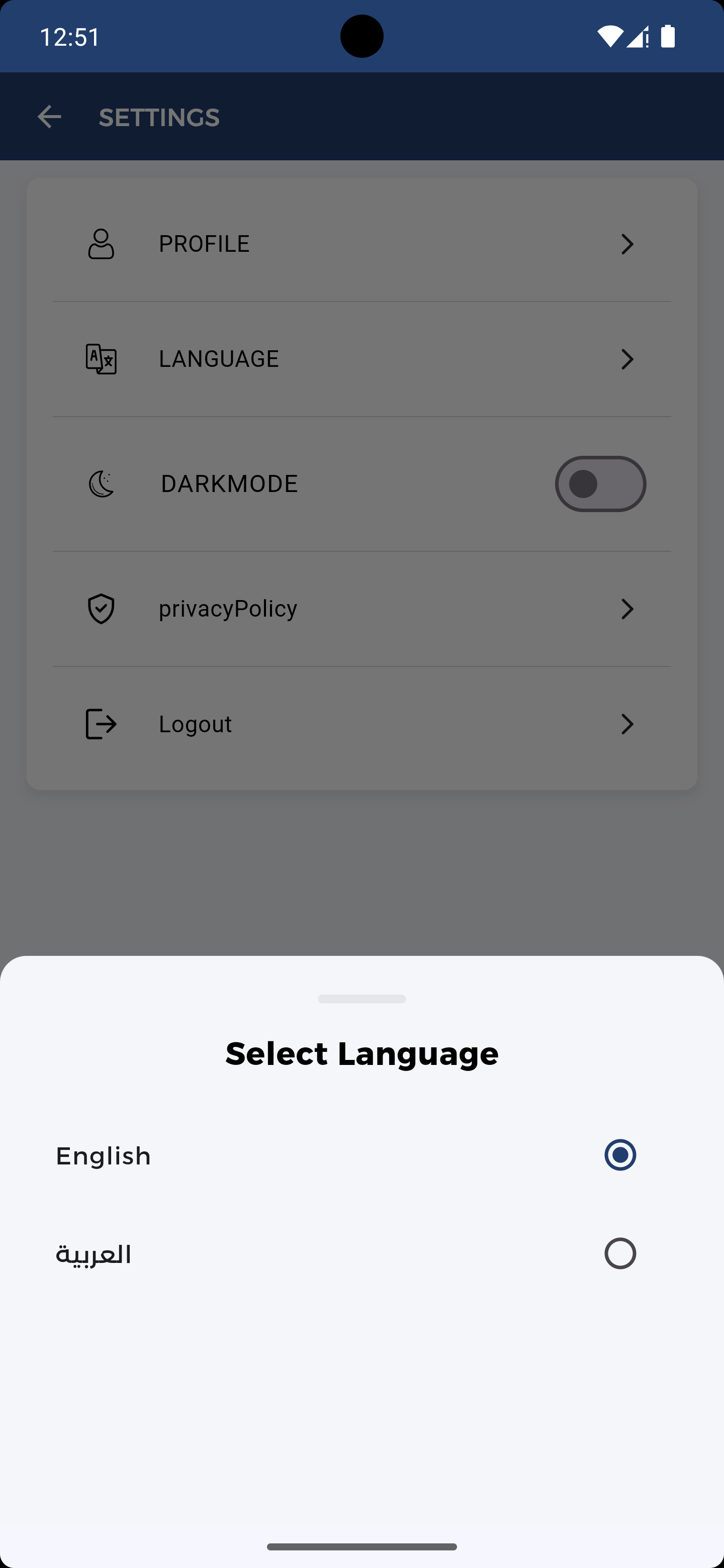724x1568 pixels.
Task: Click the Language translation icon
Action: point(101,359)
